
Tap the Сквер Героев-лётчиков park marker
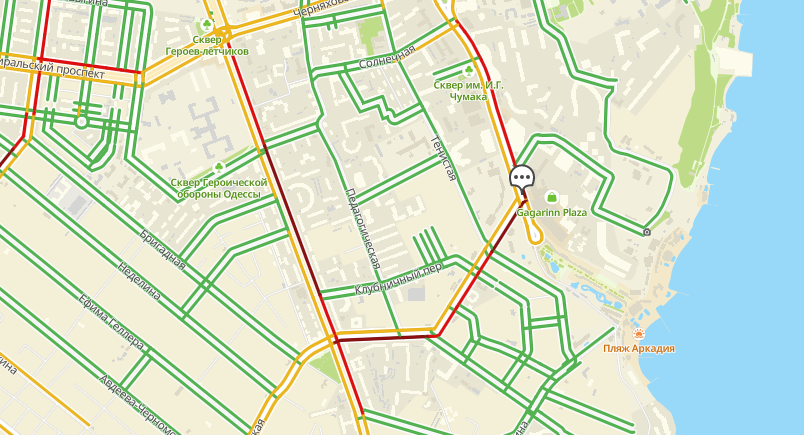207,25
